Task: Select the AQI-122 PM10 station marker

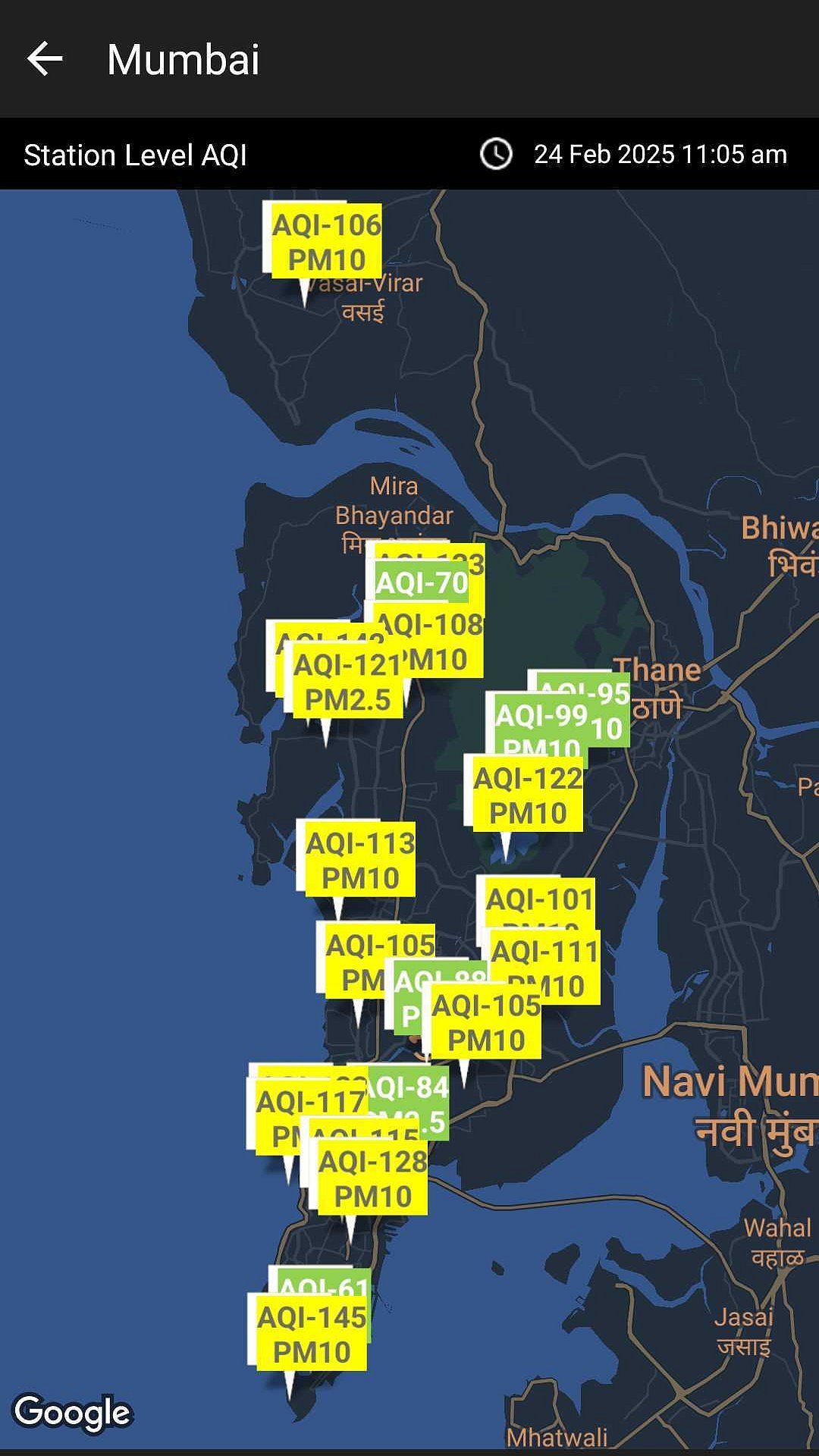Action: point(528,795)
